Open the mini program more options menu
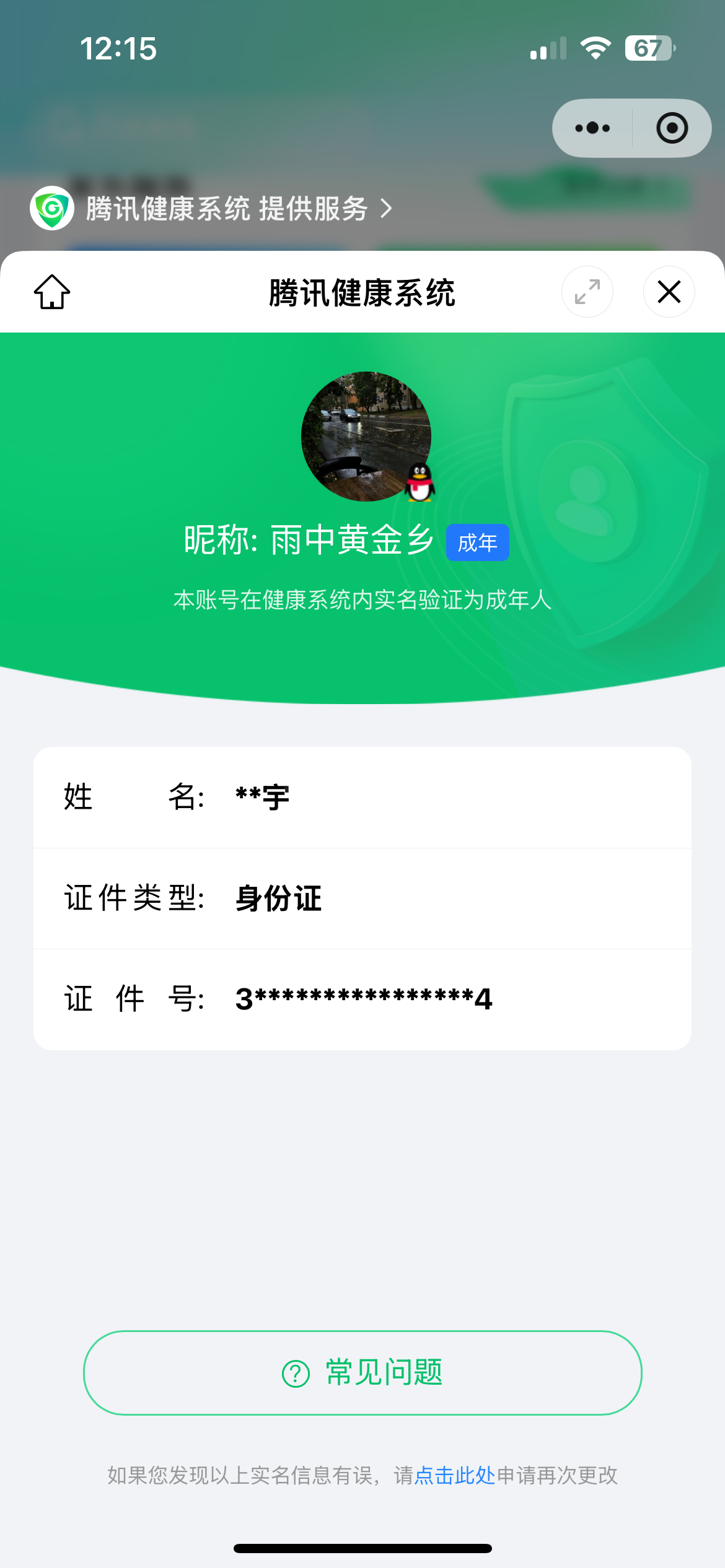 592,128
